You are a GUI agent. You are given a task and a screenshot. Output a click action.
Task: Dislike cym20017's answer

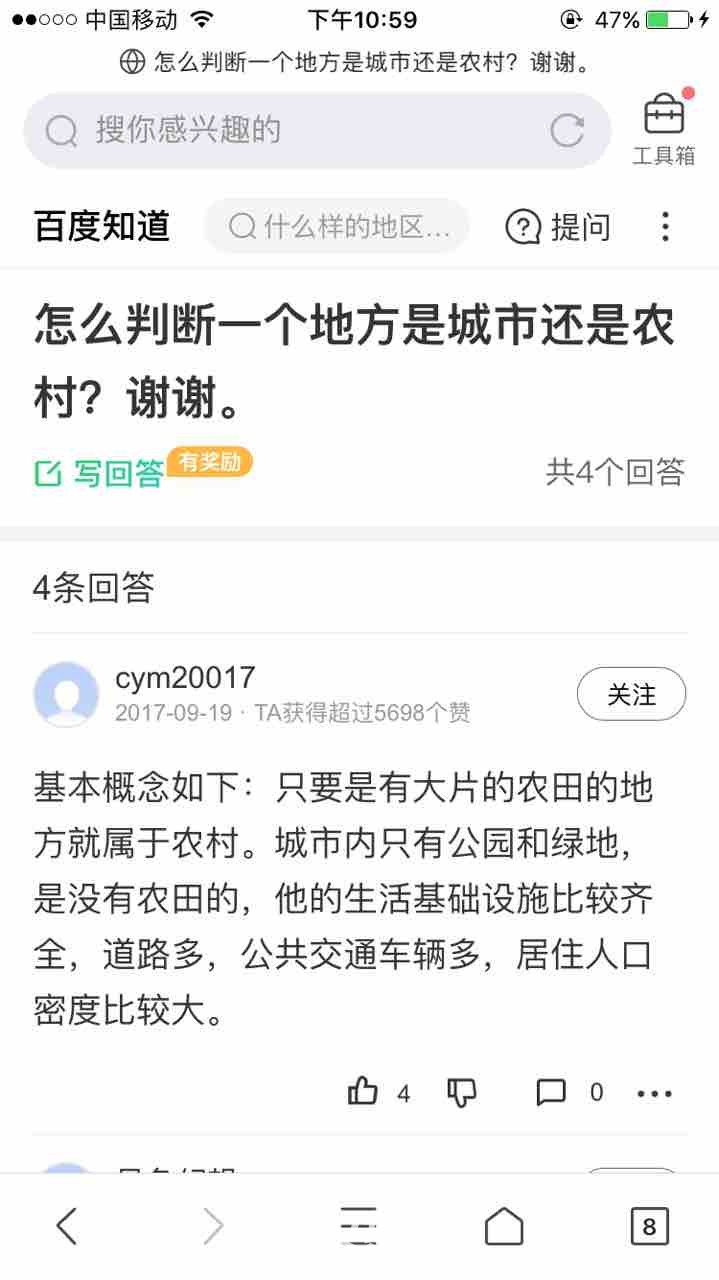tap(462, 1092)
